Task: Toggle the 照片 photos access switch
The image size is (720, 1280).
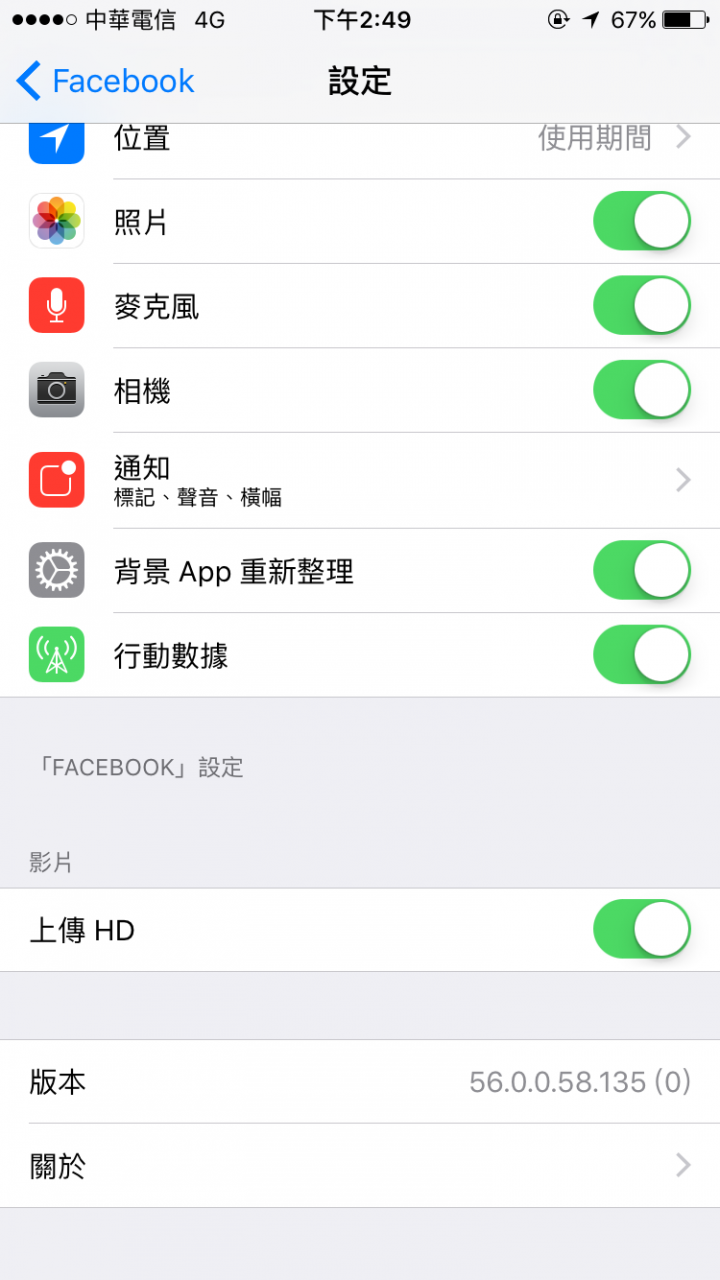Action: coord(642,222)
